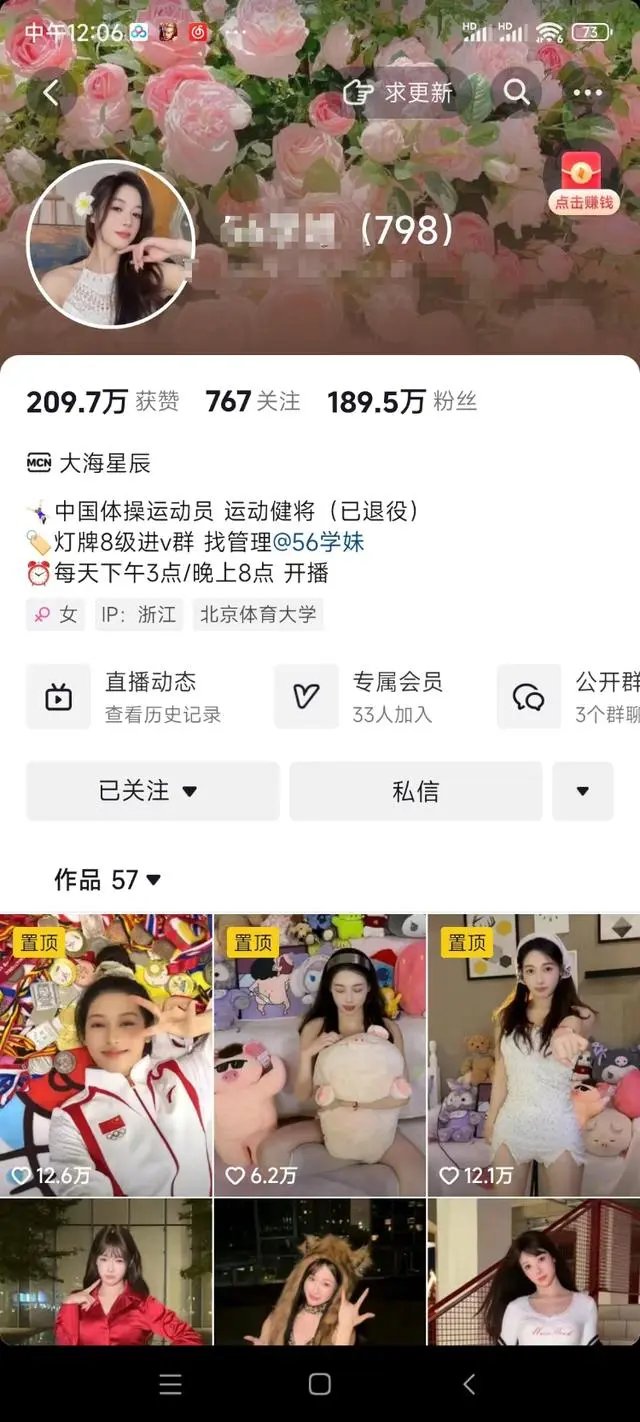Expand the dropdown arrow beside 私信

(582, 791)
